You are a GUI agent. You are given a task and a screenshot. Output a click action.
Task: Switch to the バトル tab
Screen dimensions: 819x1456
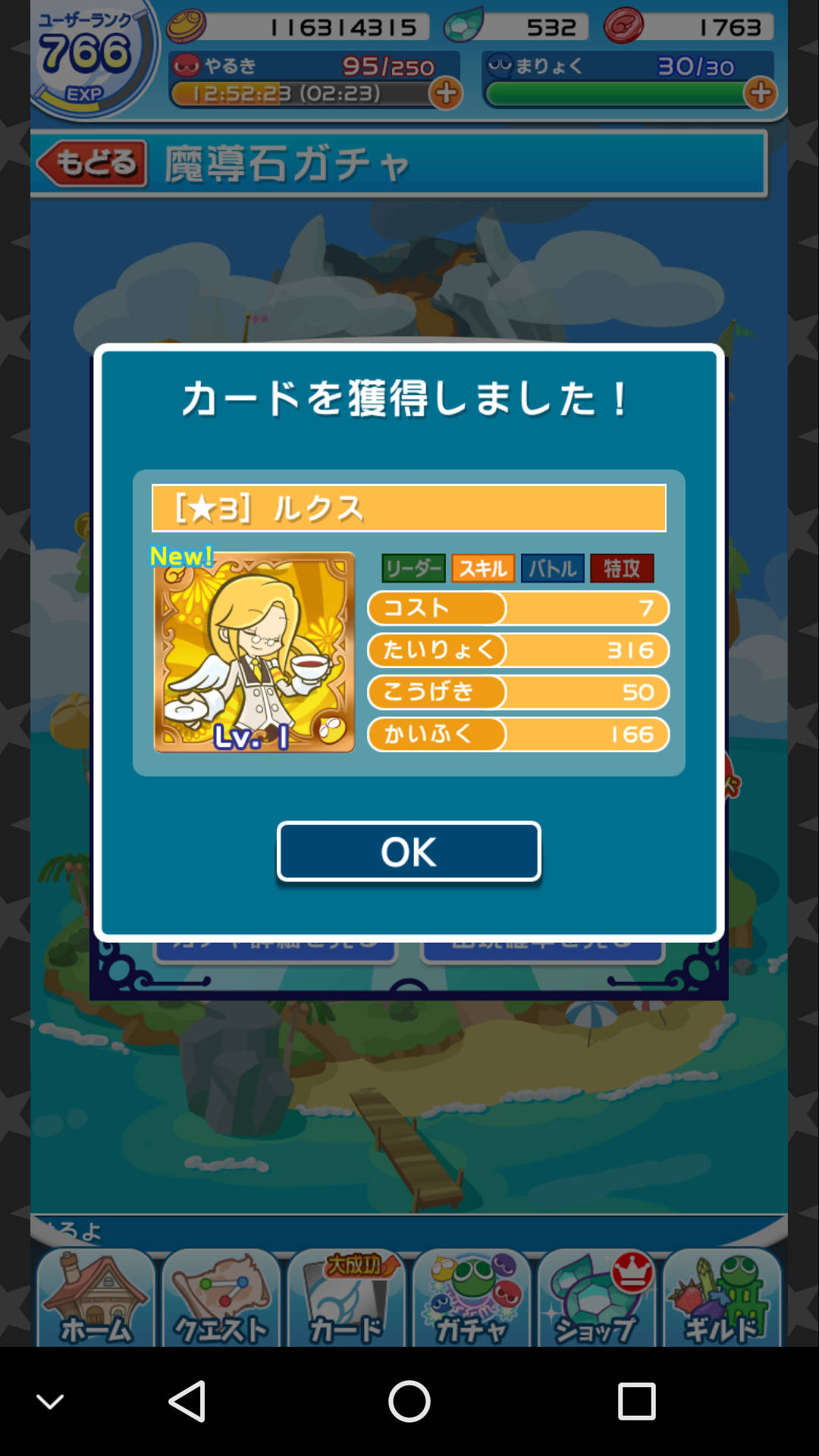[x=553, y=568]
